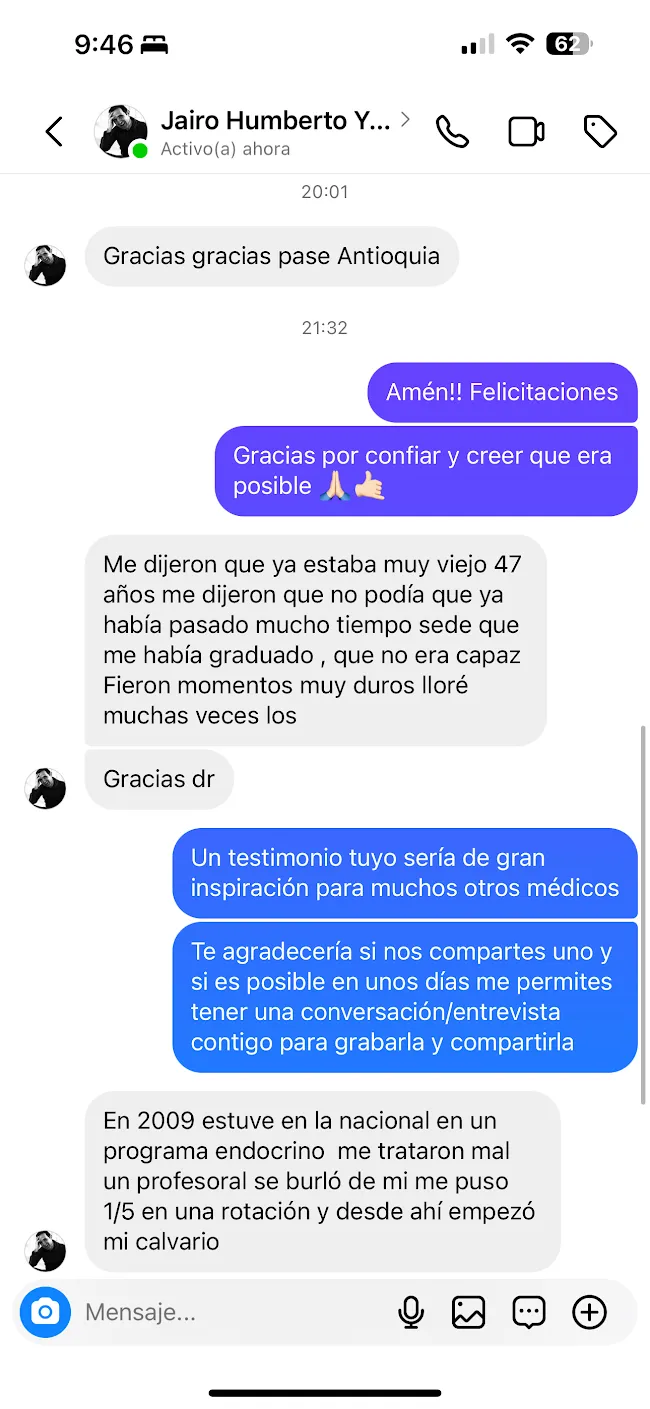Image resolution: width=650 pixels, height=1409 pixels.
Task: Start a video call with Jairo
Action: click(526, 132)
